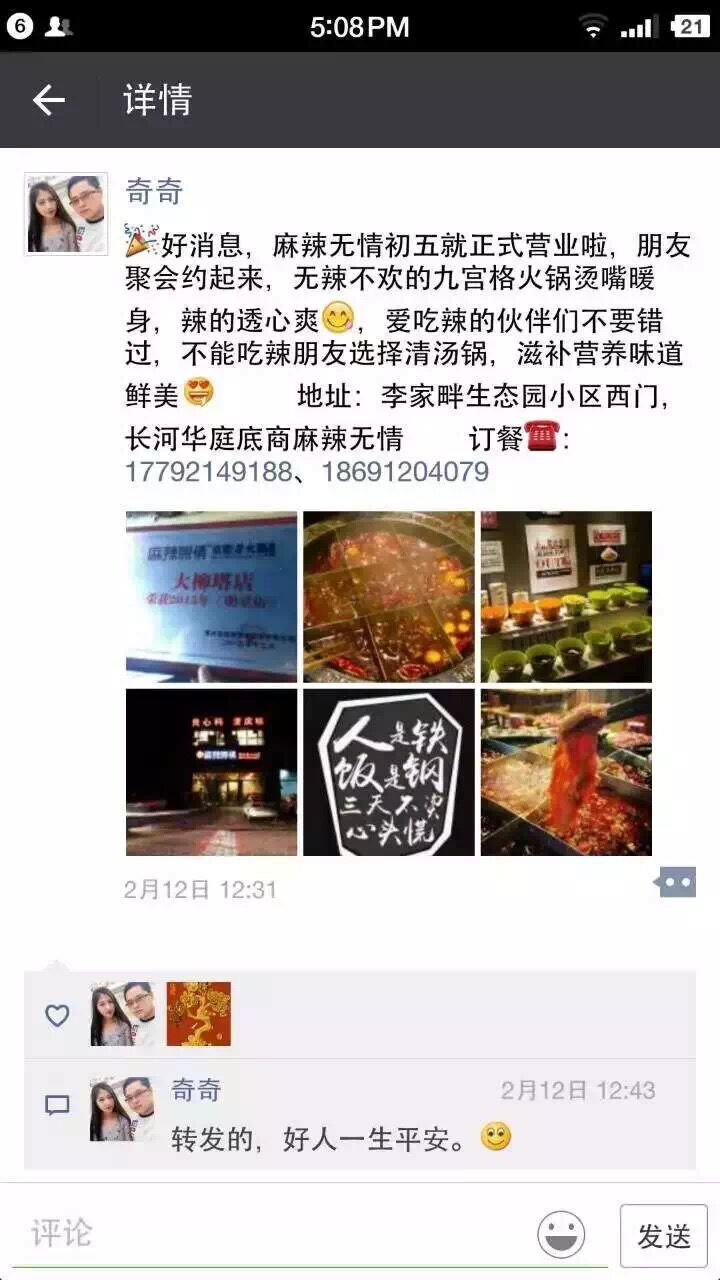Image resolution: width=720 pixels, height=1280 pixels.
Task: Tap phone number 17792149188
Action: coord(207,471)
